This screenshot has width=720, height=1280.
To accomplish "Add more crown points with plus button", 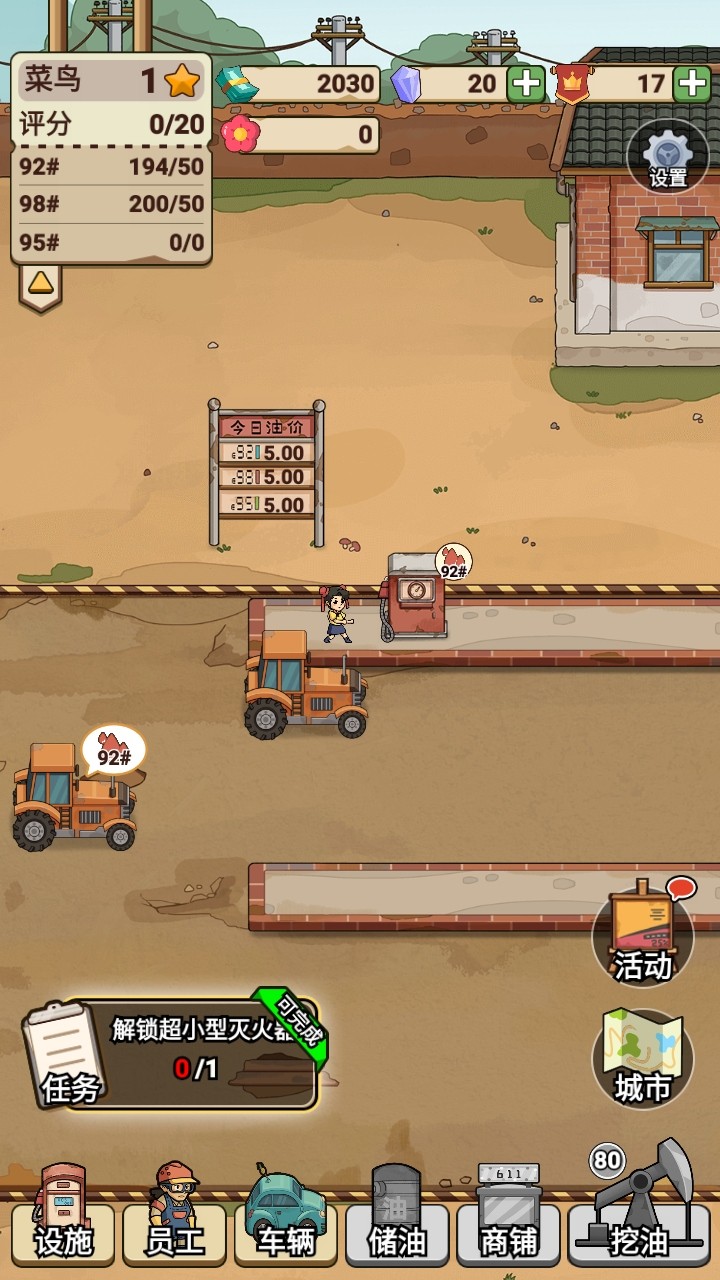I will (x=692, y=84).
